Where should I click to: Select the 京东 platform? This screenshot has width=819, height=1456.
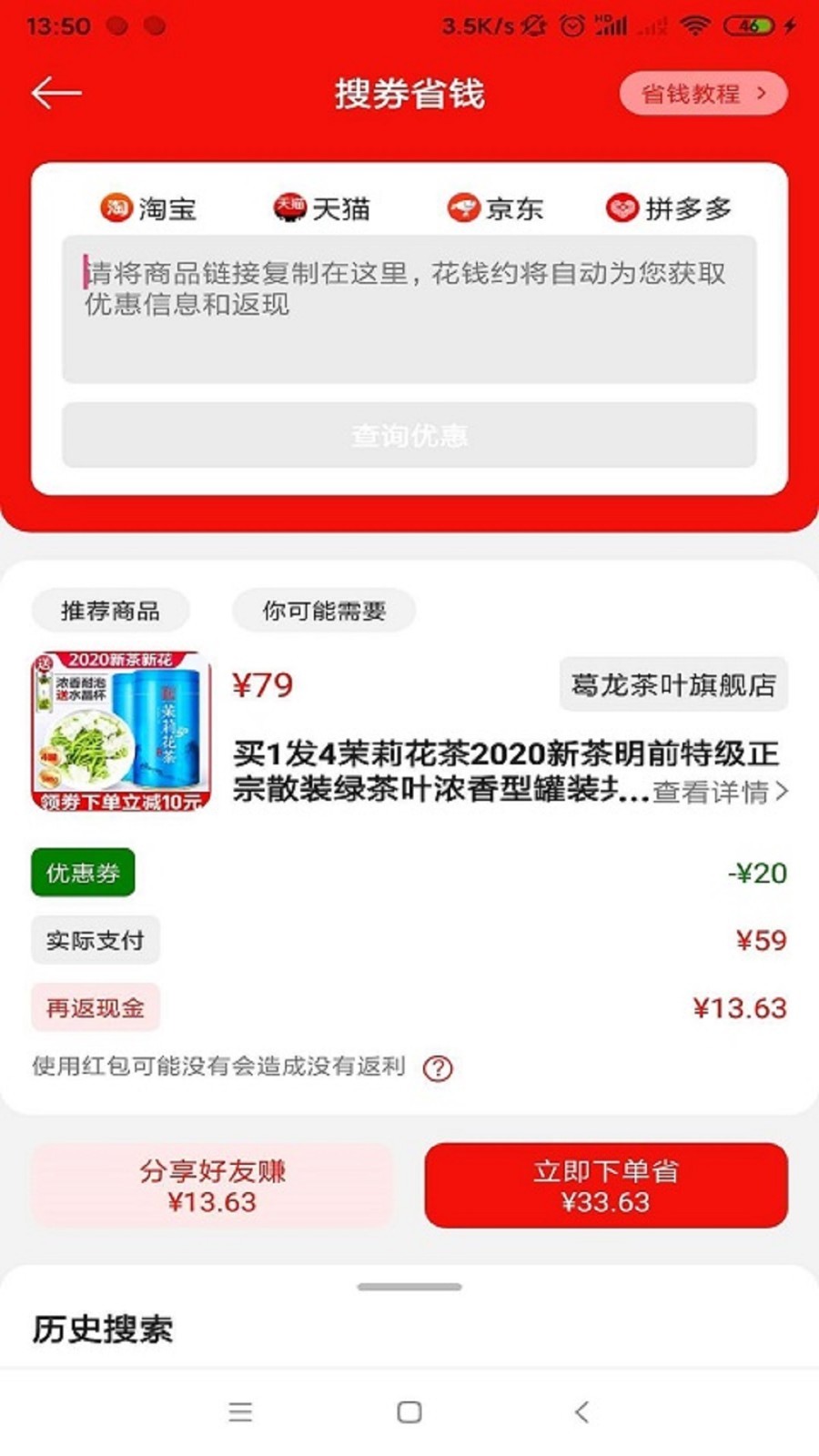pos(495,208)
